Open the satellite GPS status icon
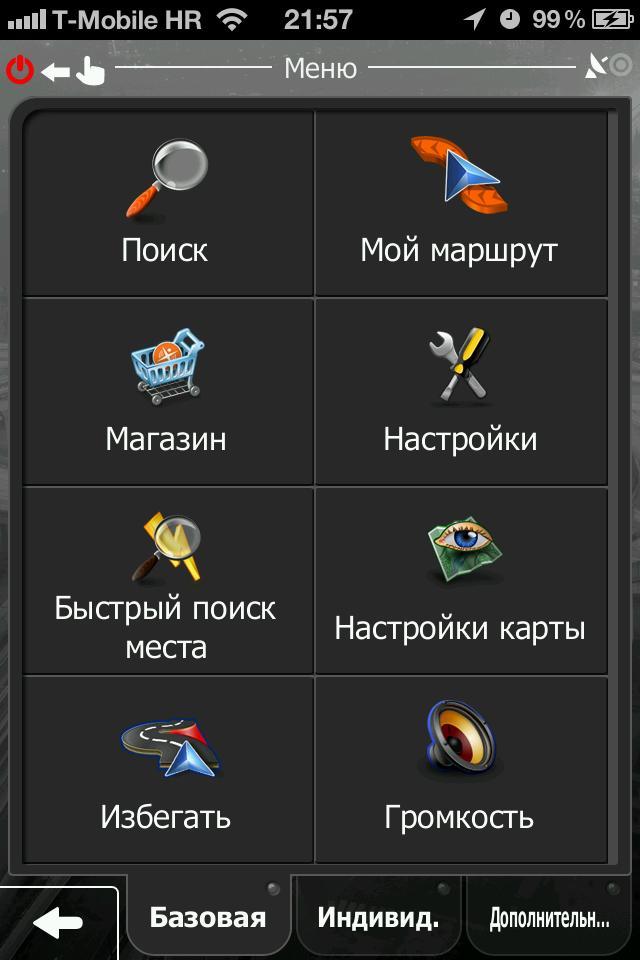 608,67
